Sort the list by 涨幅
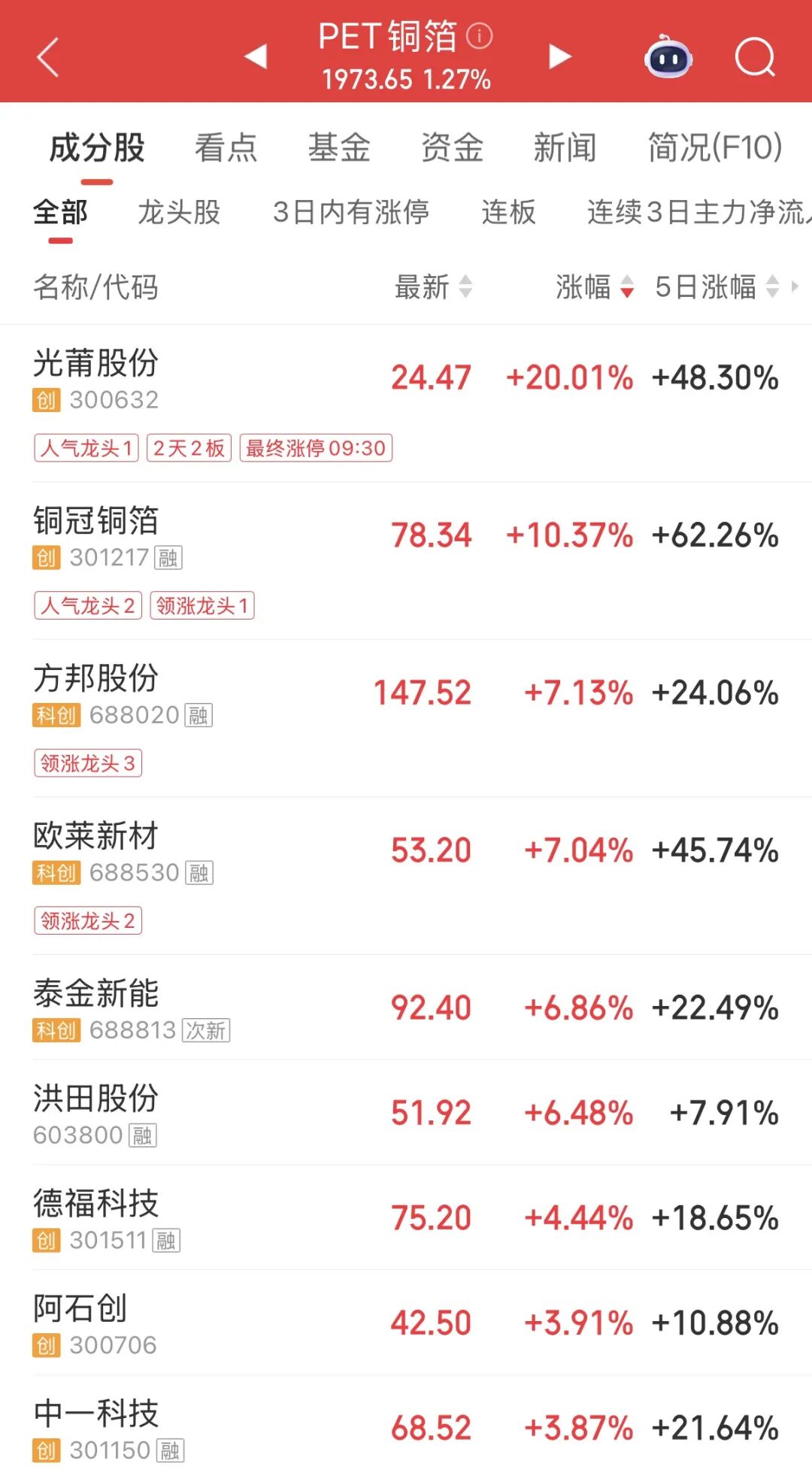The height and width of the screenshot is (1476, 812). pyautogui.click(x=594, y=286)
